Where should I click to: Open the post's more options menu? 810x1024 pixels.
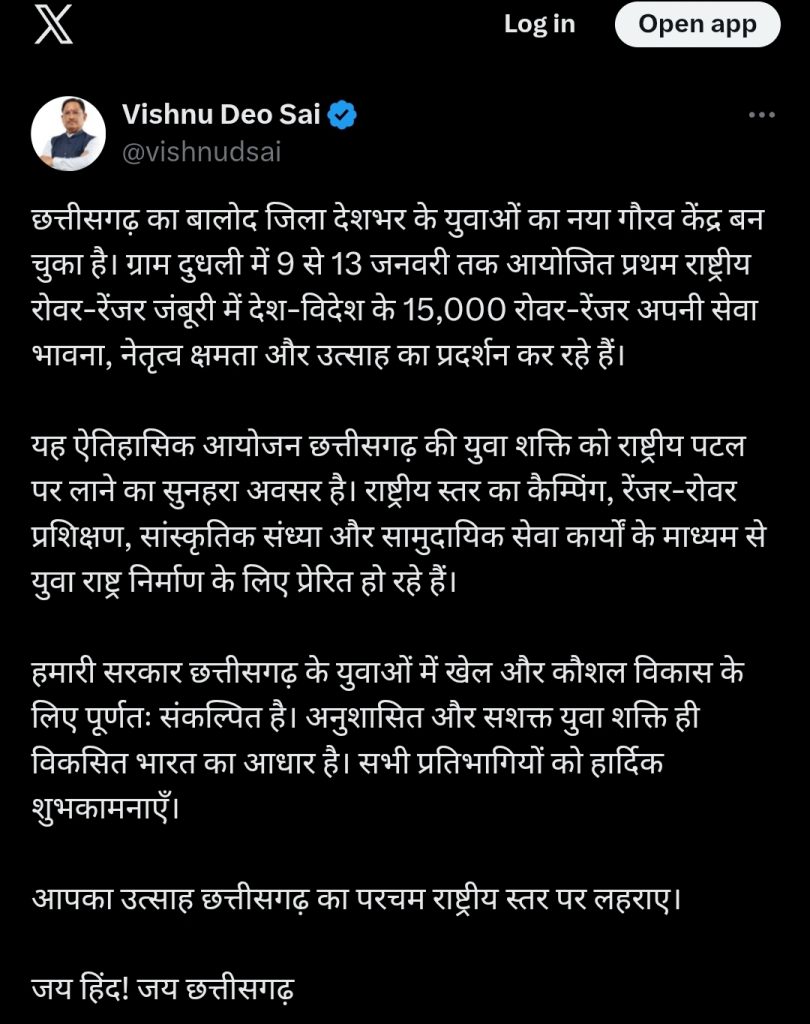pyautogui.click(x=762, y=116)
